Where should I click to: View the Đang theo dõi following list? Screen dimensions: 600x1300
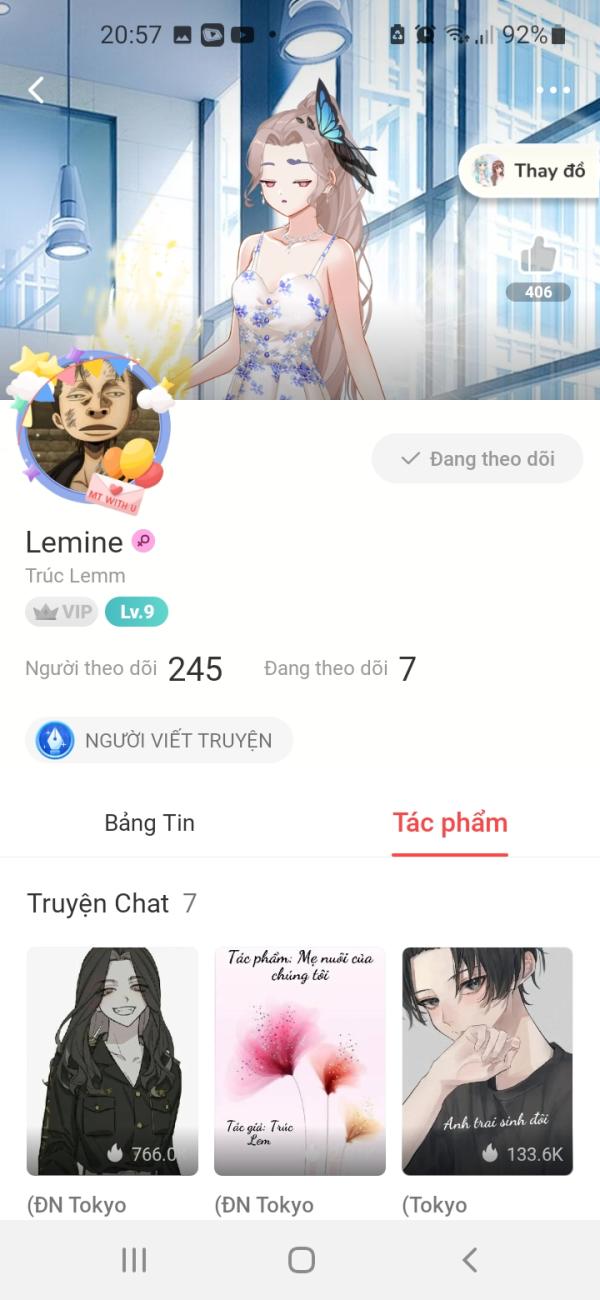340,669
